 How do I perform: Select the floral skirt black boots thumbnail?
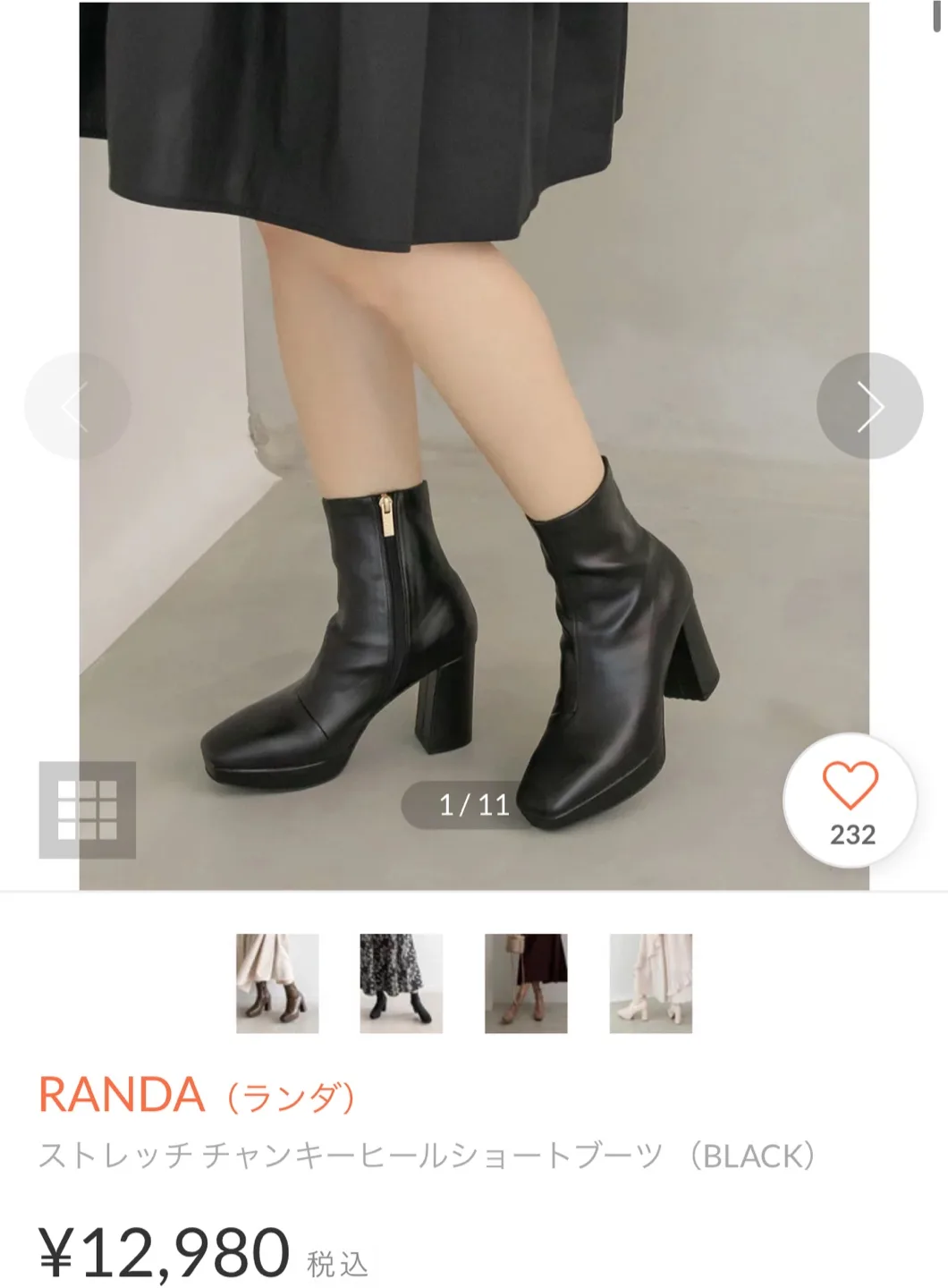(402, 983)
